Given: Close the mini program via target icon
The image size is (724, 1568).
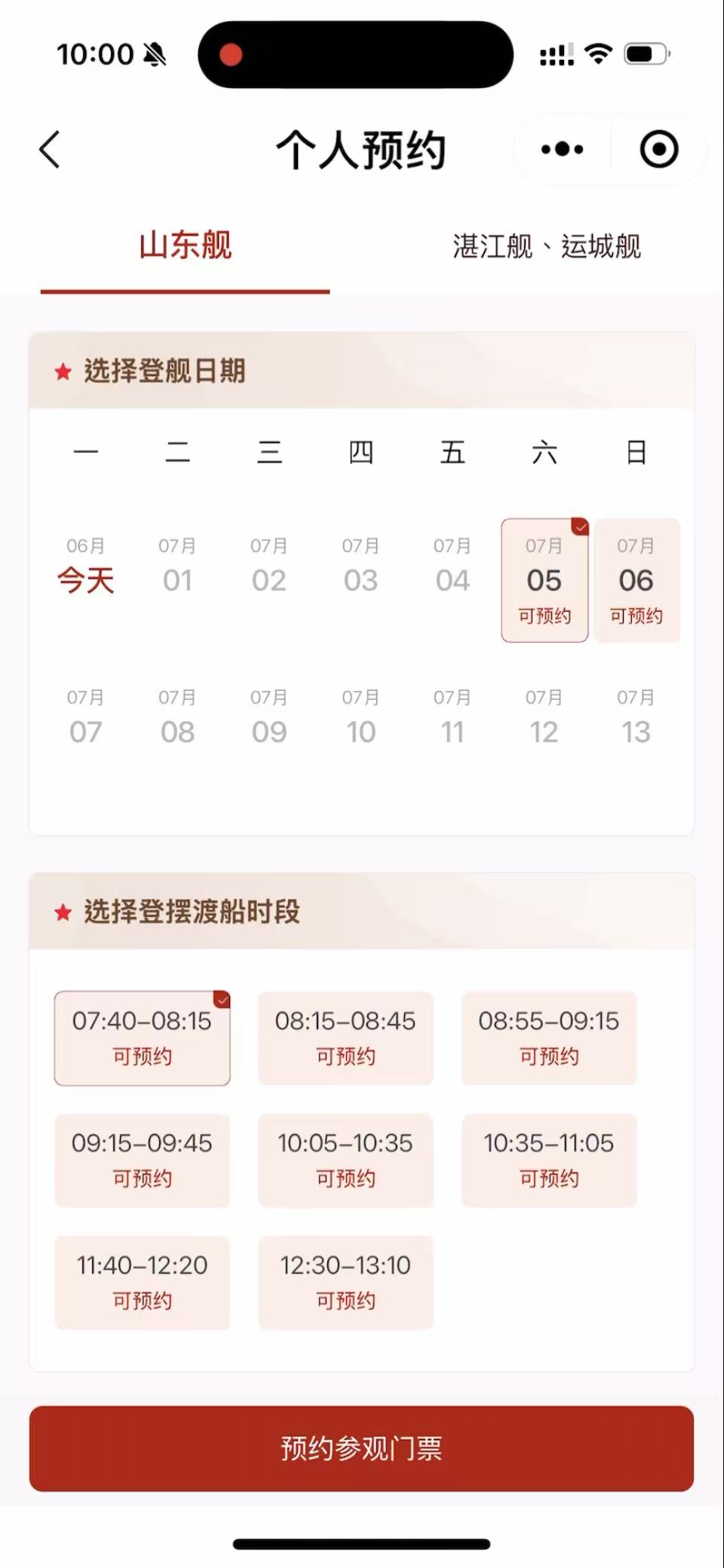Looking at the screenshot, I should click(658, 149).
